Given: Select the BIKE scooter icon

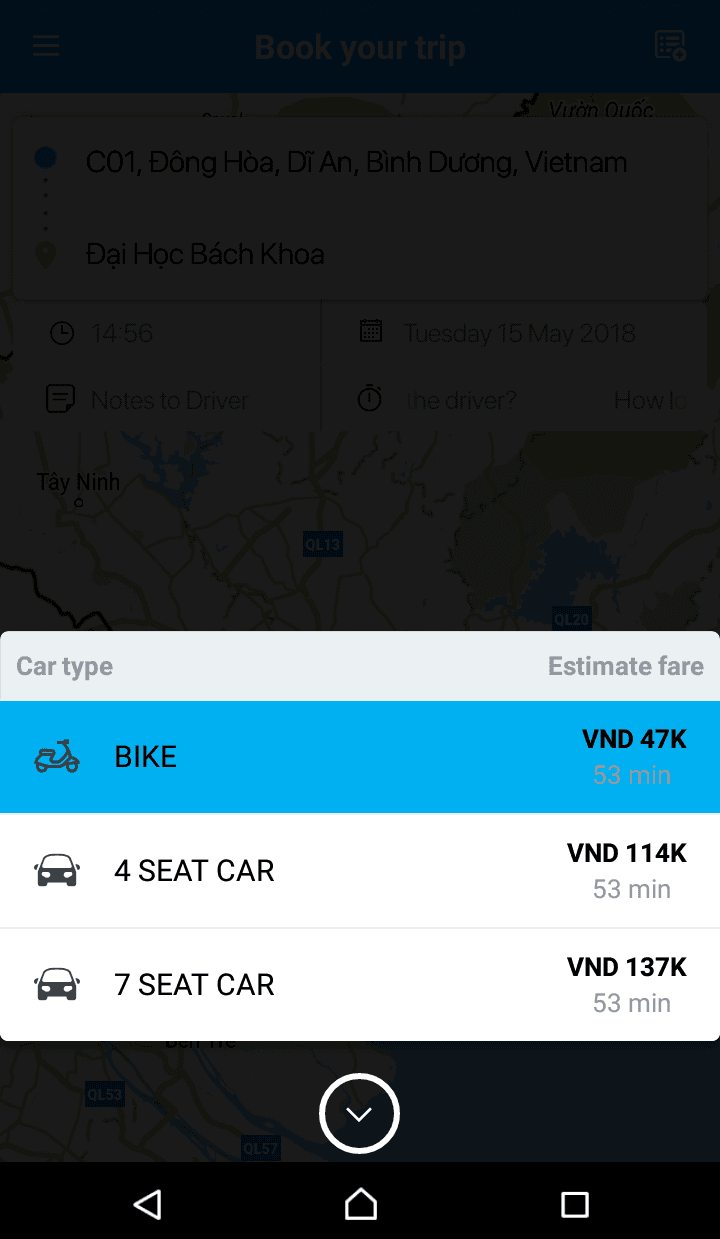Looking at the screenshot, I should coord(57,756).
